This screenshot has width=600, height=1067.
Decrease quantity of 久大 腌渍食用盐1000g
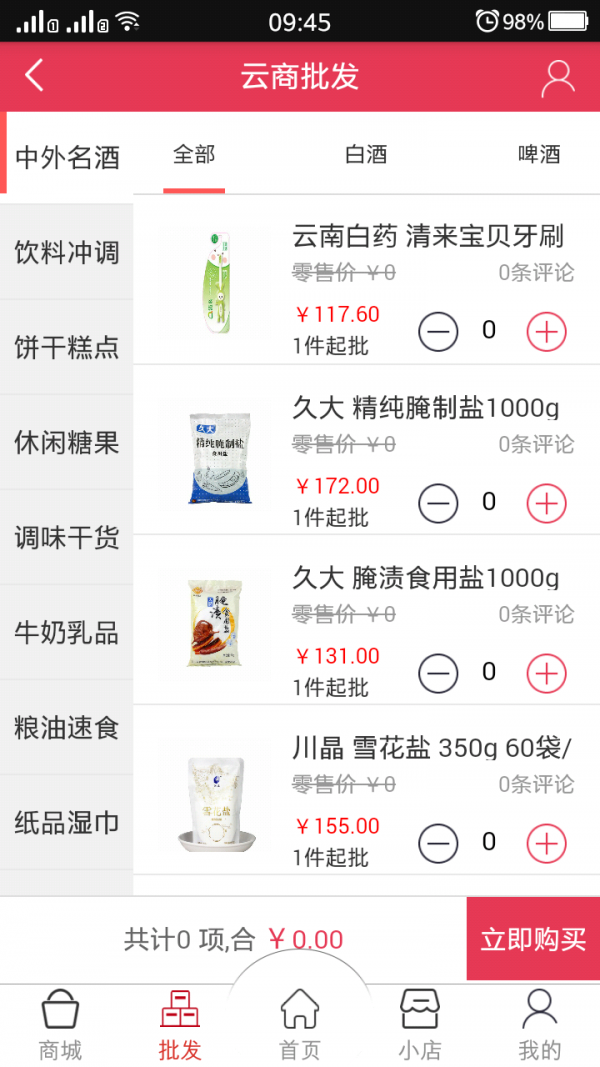coord(438,673)
